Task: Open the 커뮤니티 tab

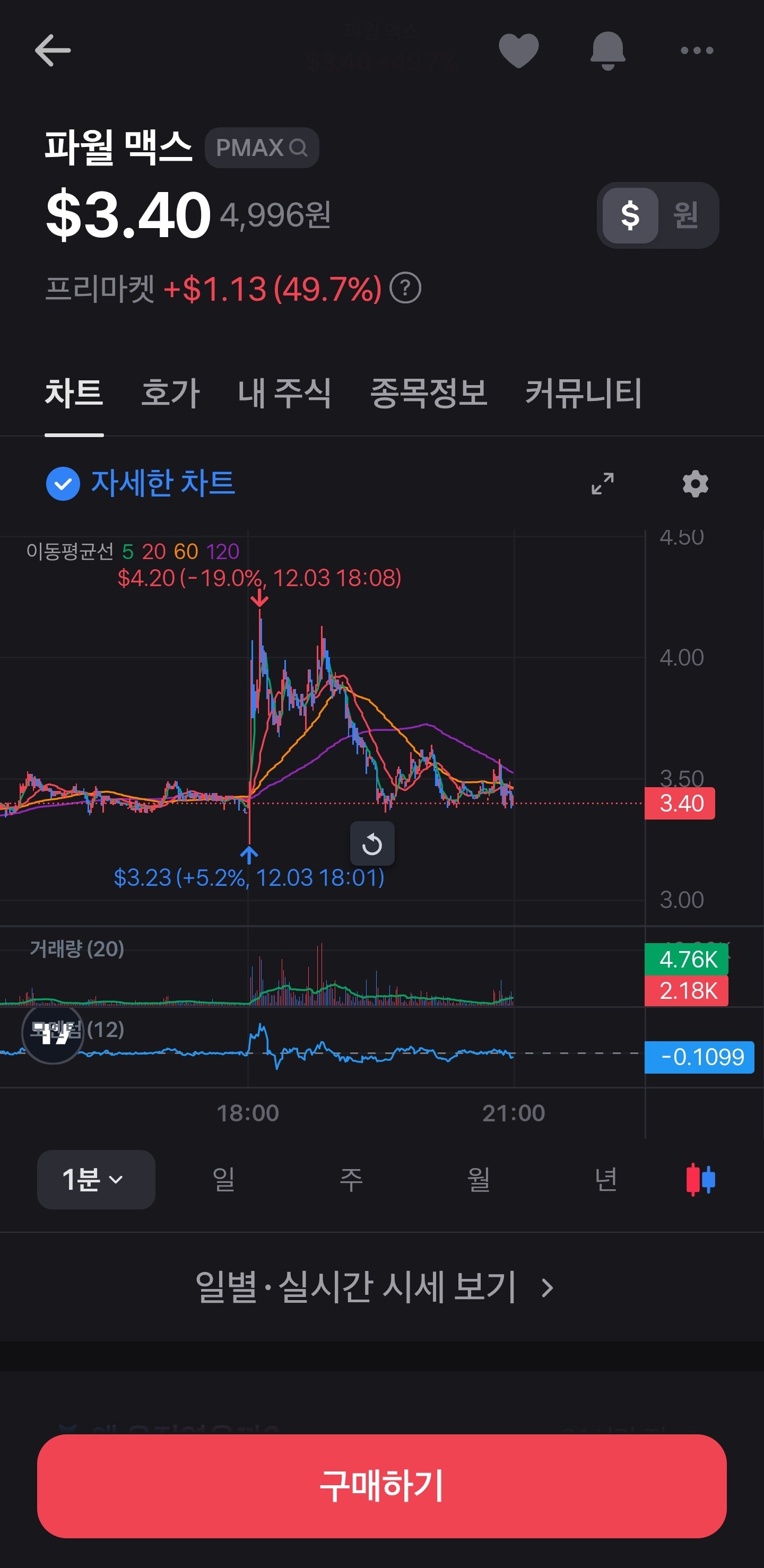Action: [x=583, y=393]
